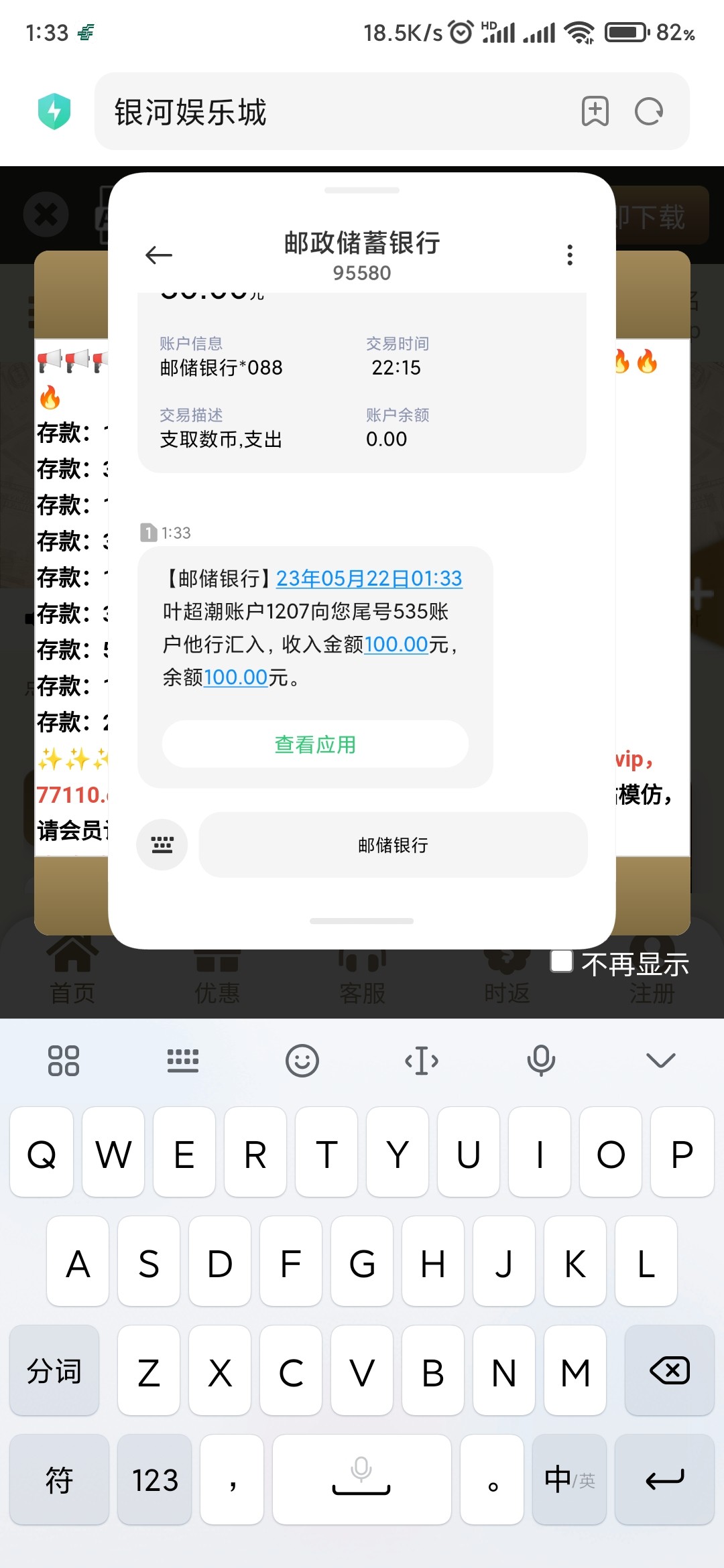Screen dimensions: 724x1568
Task: Open the three-dot menu in the SMS popup
Action: pos(569,255)
